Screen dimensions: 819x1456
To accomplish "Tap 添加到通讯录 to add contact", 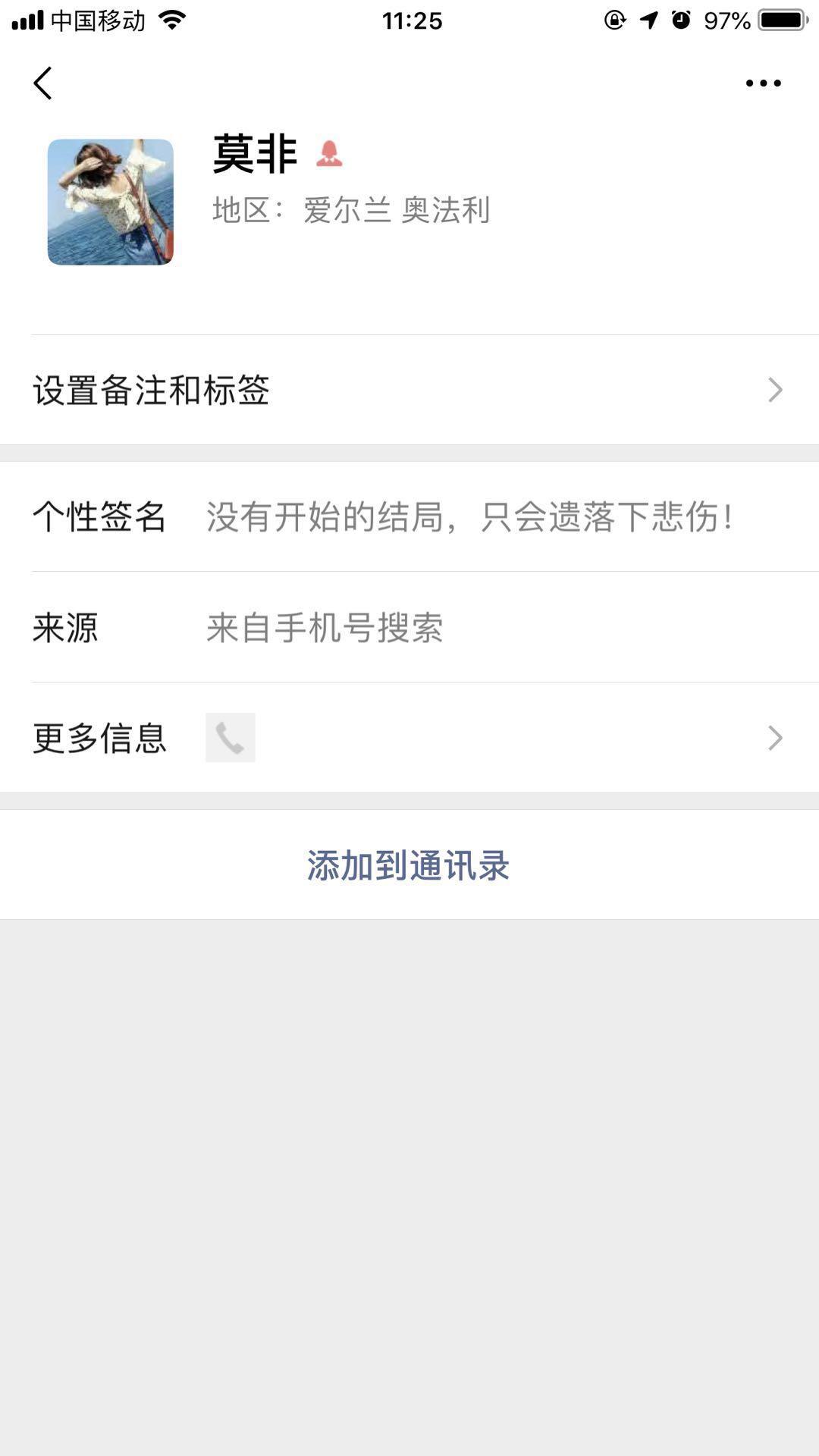I will pos(409,865).
